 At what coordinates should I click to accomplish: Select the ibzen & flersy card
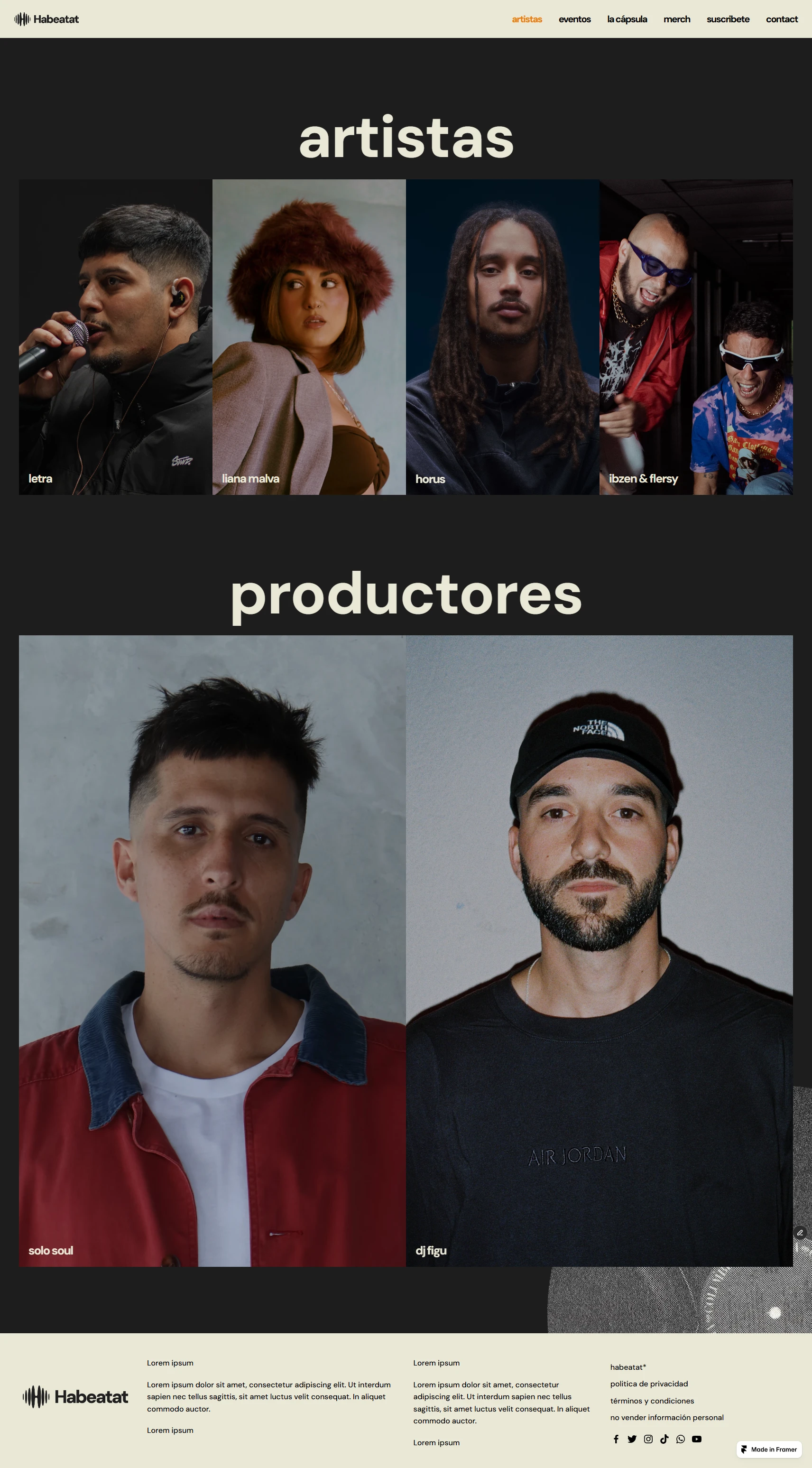(x=696, y=337)
